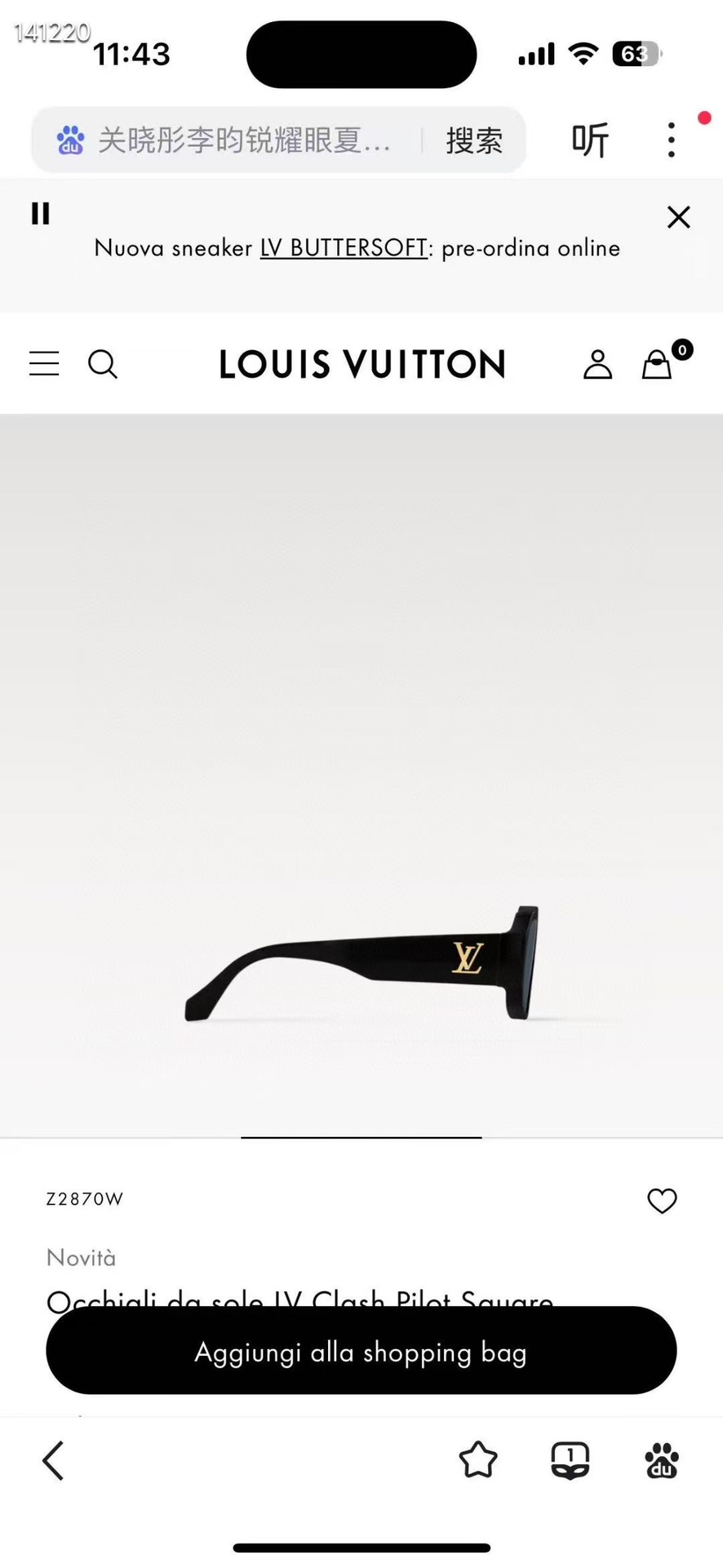Open the Louis Vuitton site search
This screenshot has height=1568, width=723.
pos(103,364)
